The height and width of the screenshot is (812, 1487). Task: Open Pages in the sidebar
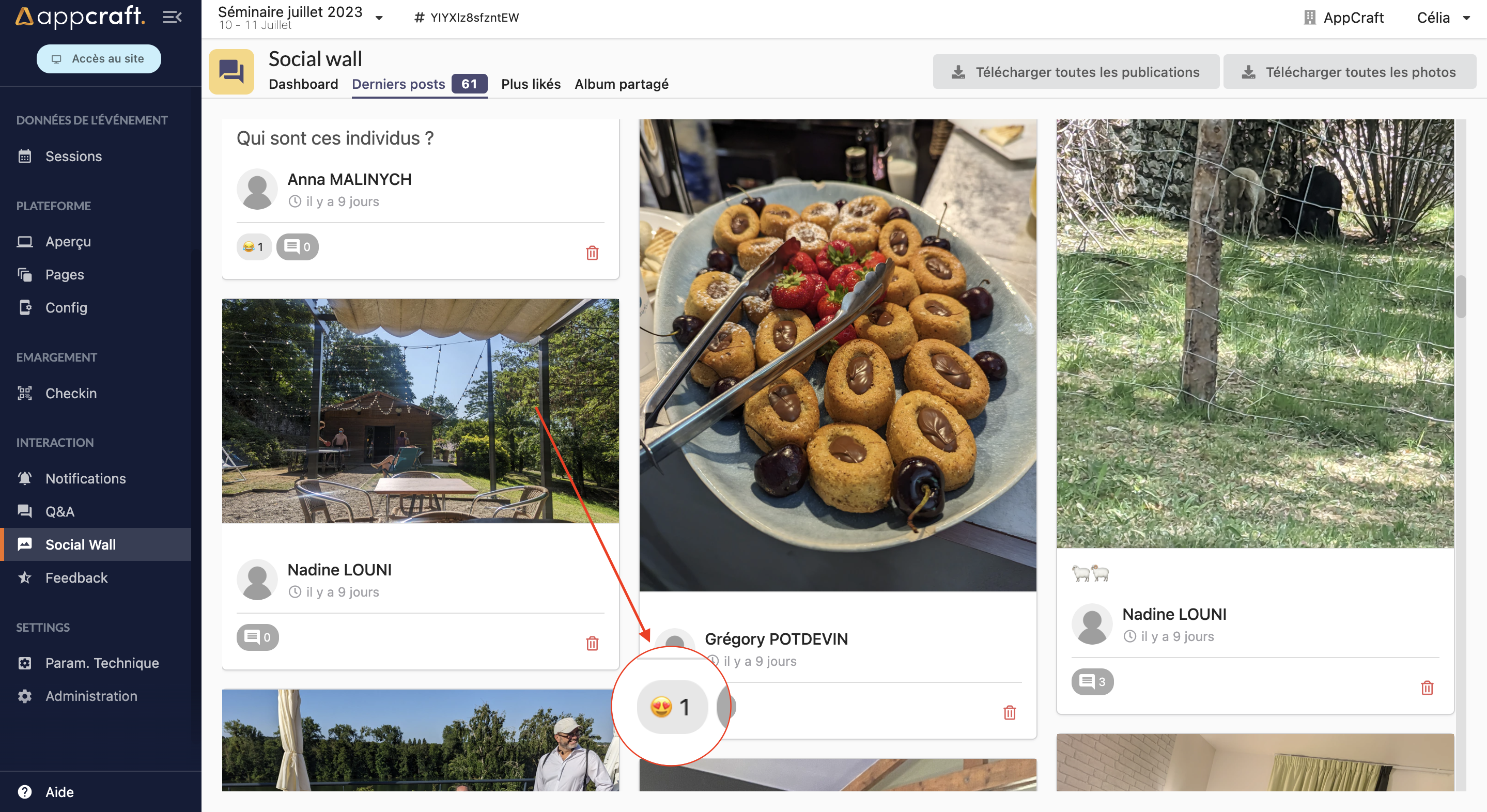(x=65, y=275)
